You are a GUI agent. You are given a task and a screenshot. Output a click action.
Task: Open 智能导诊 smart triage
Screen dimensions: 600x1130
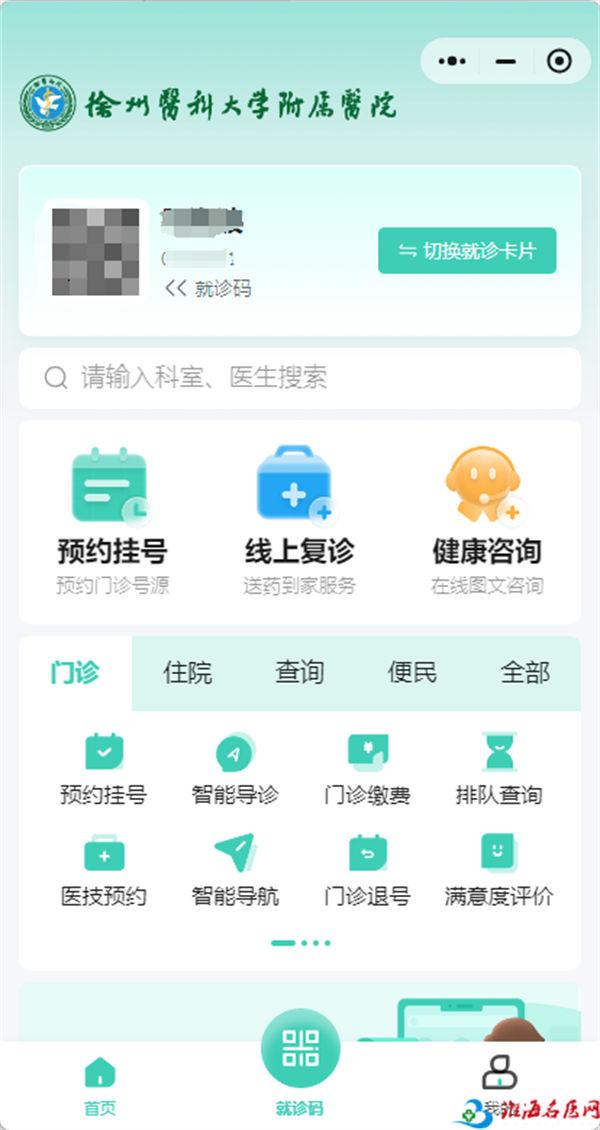235,769
